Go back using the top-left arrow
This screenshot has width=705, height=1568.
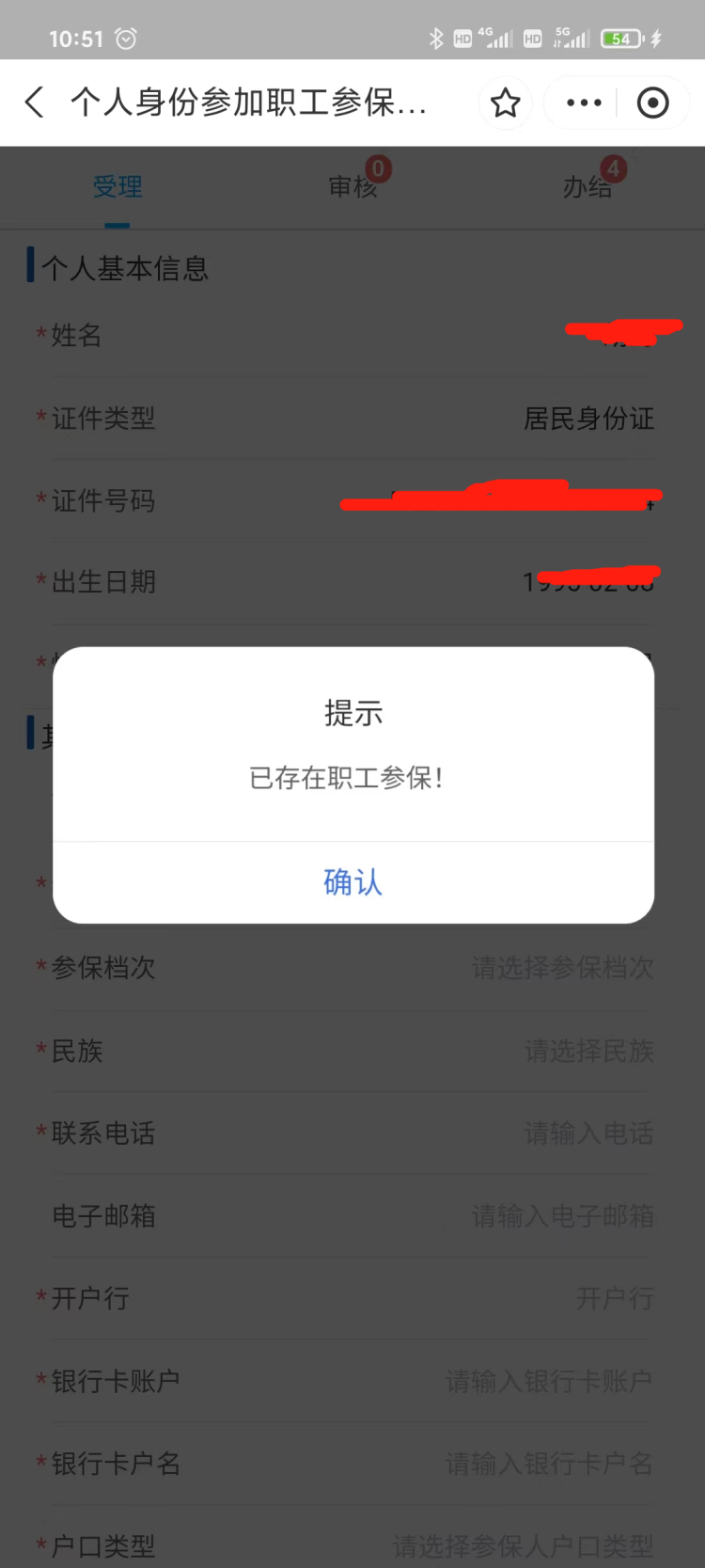pyautogui.click(x=35, y=102)
